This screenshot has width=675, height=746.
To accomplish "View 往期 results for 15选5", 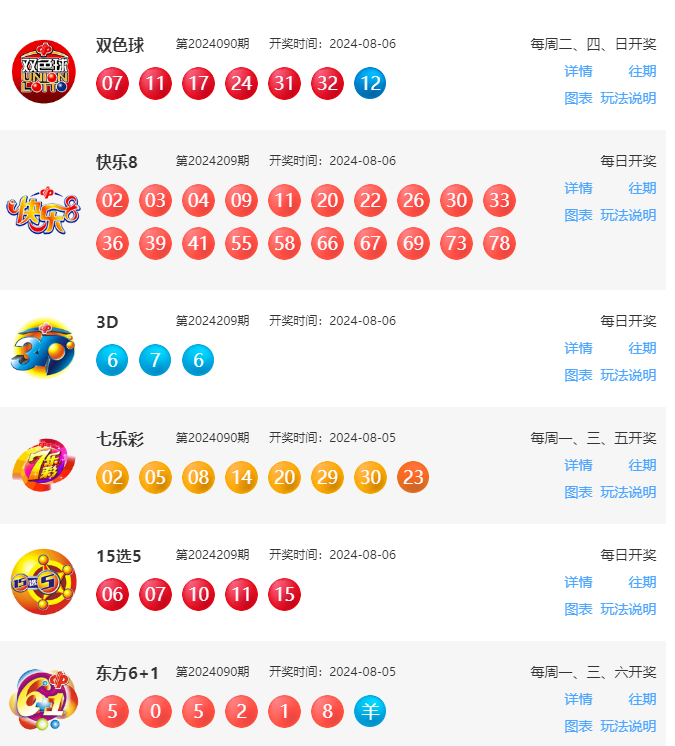I will (x=642, y=582).
